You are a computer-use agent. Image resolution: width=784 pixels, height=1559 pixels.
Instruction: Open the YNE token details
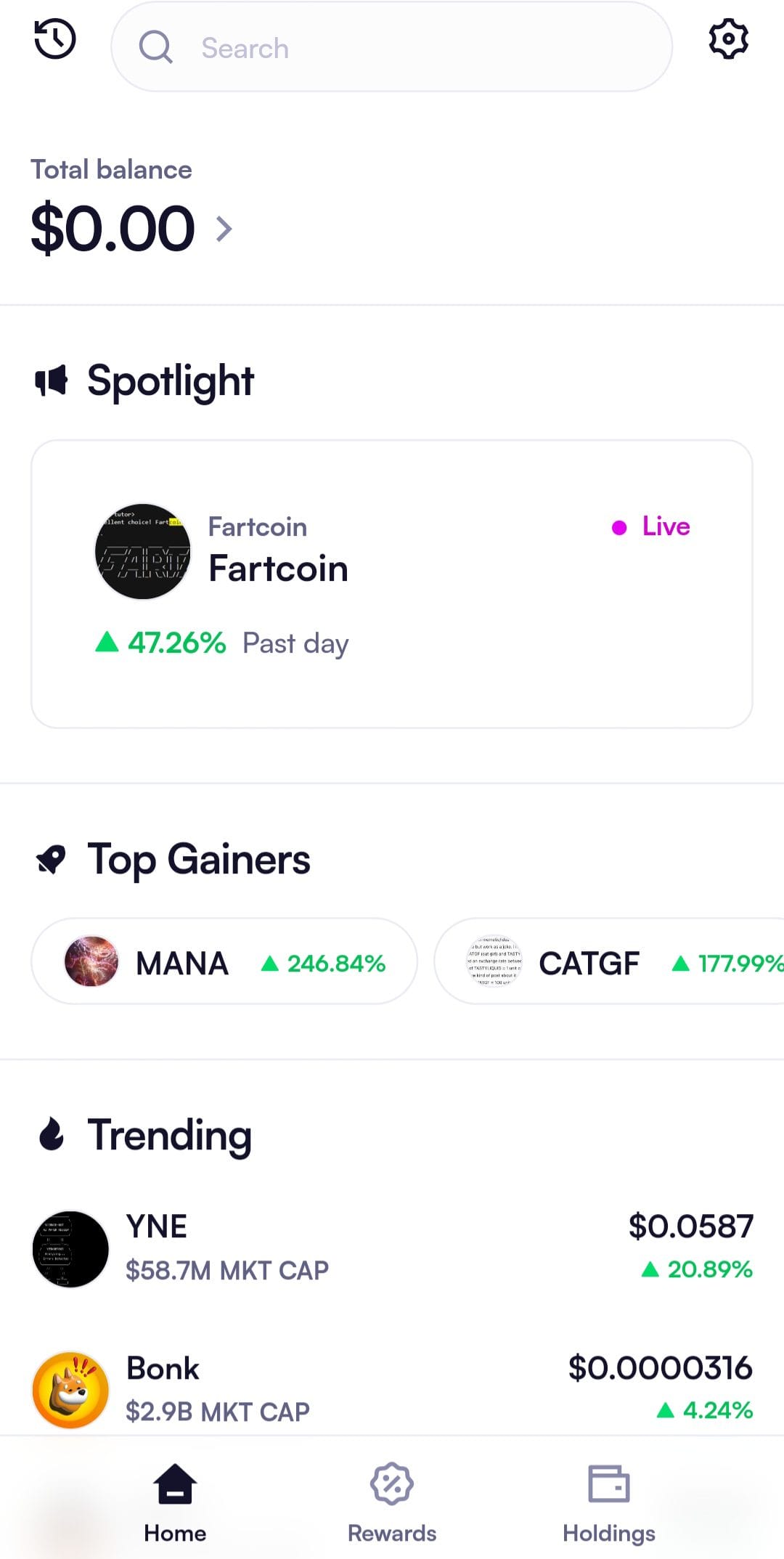(392, 1246)
